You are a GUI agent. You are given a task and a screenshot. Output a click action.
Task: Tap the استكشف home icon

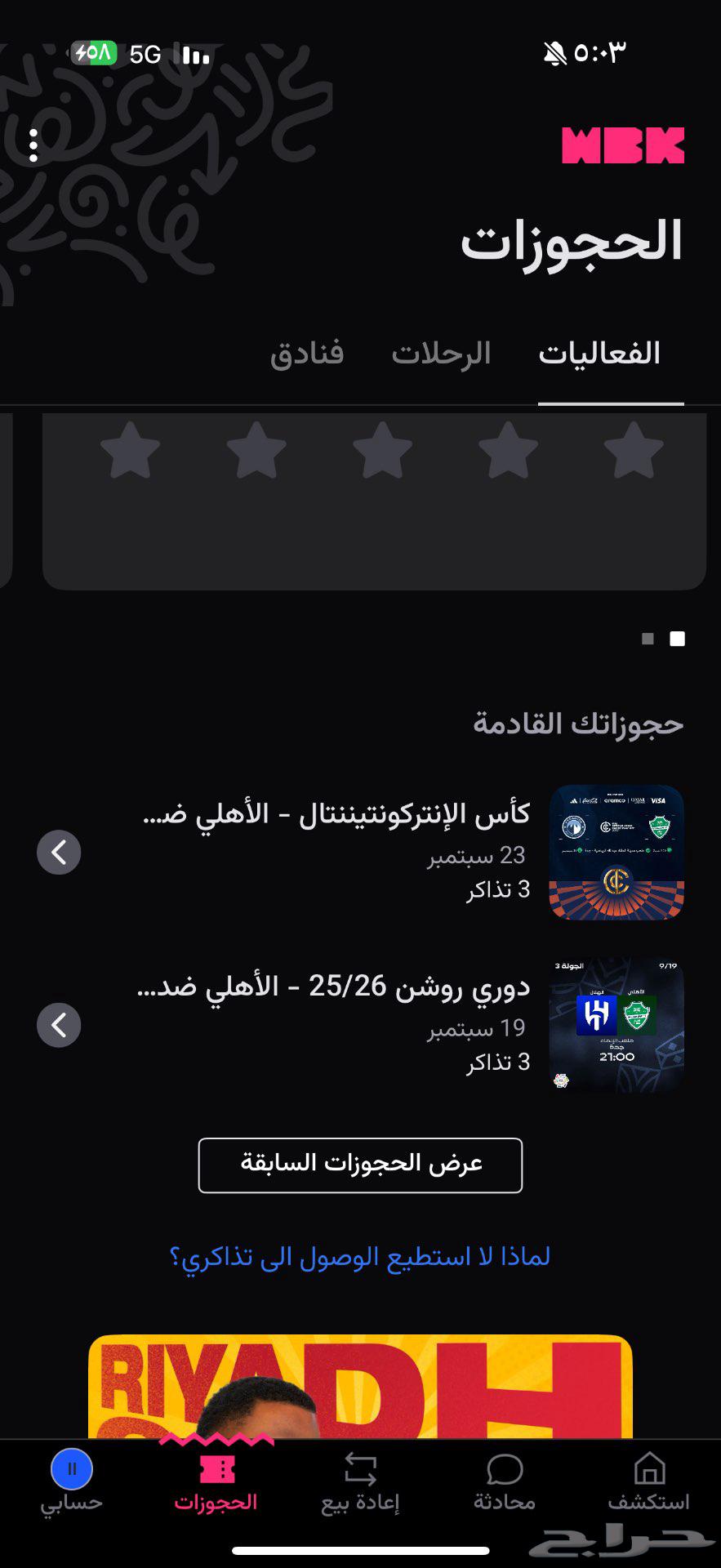coord(649,1468)
